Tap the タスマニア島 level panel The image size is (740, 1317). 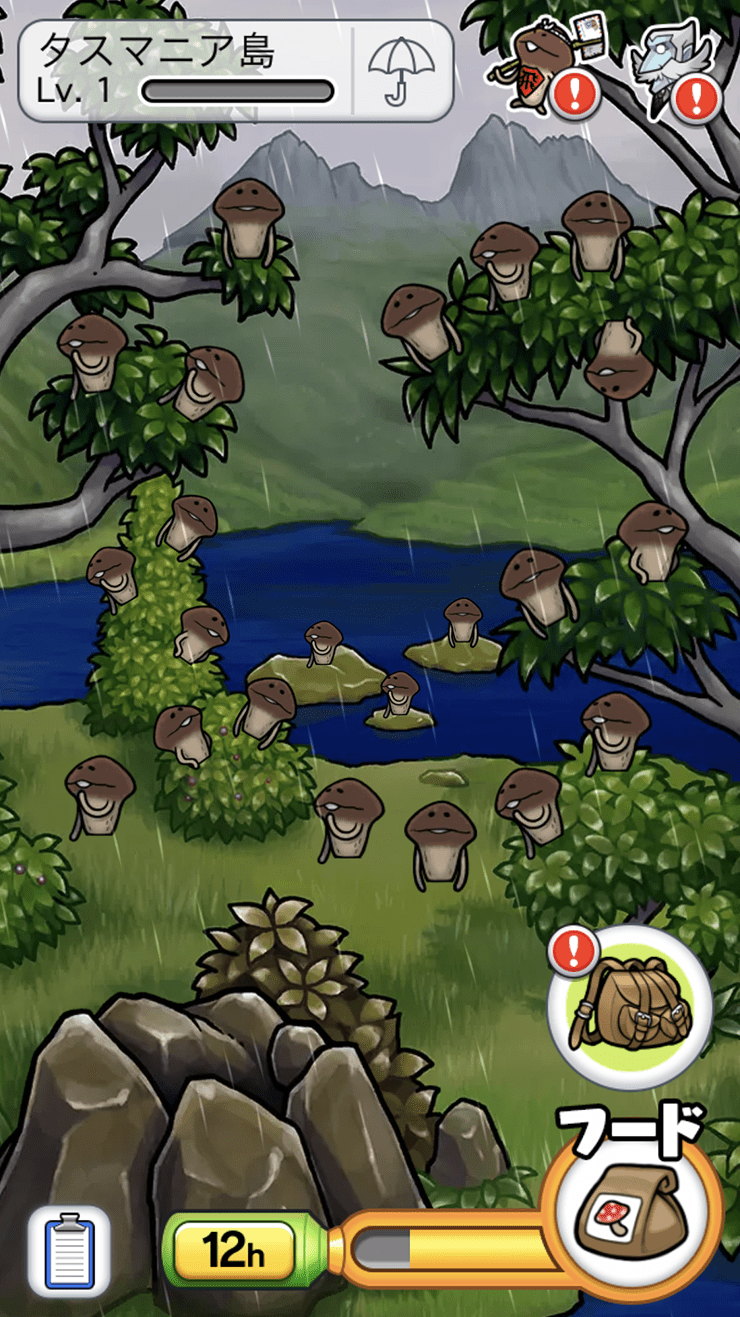[186, 69]
